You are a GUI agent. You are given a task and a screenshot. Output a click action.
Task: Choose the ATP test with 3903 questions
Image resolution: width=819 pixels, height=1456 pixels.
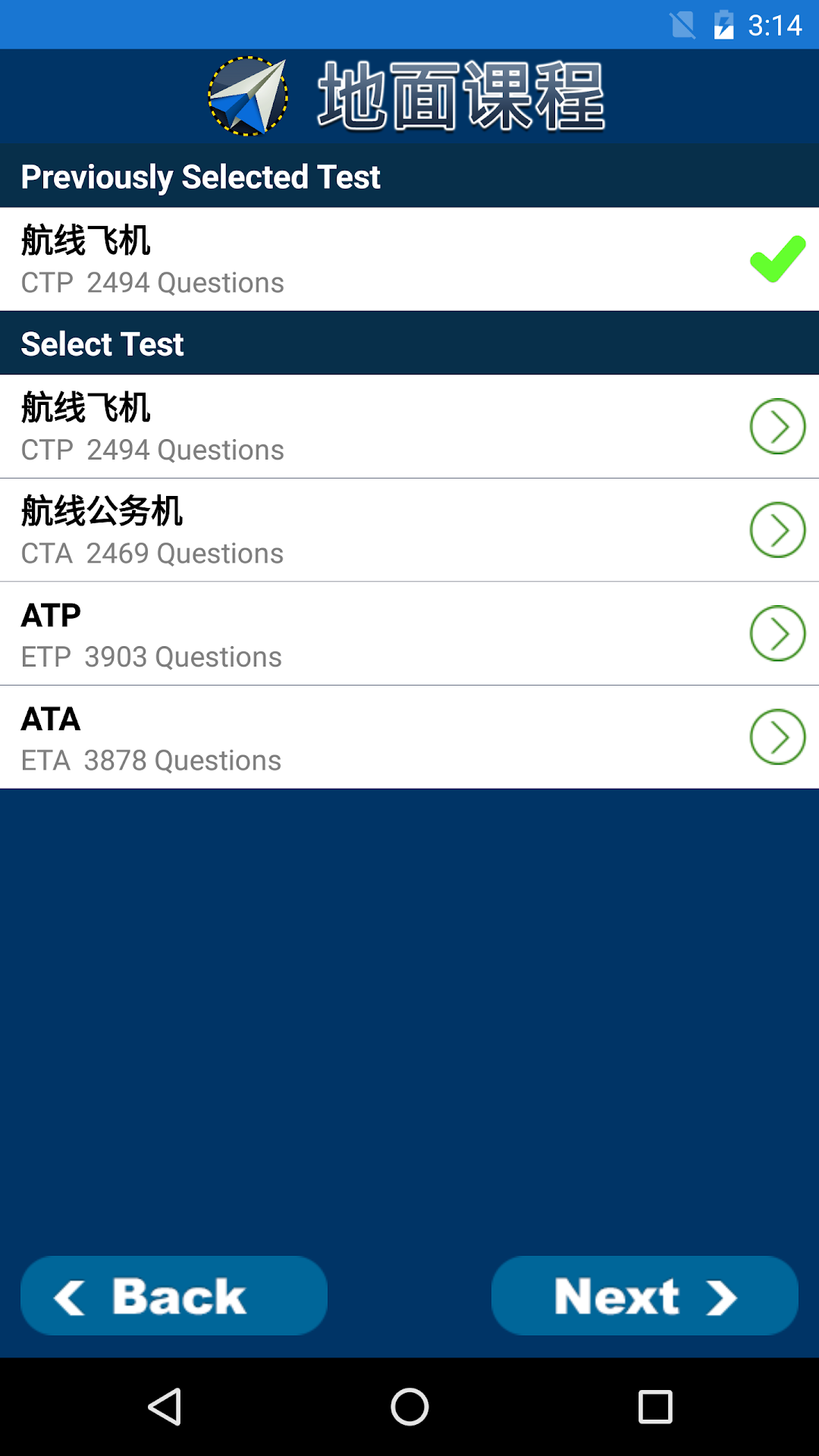409,634
